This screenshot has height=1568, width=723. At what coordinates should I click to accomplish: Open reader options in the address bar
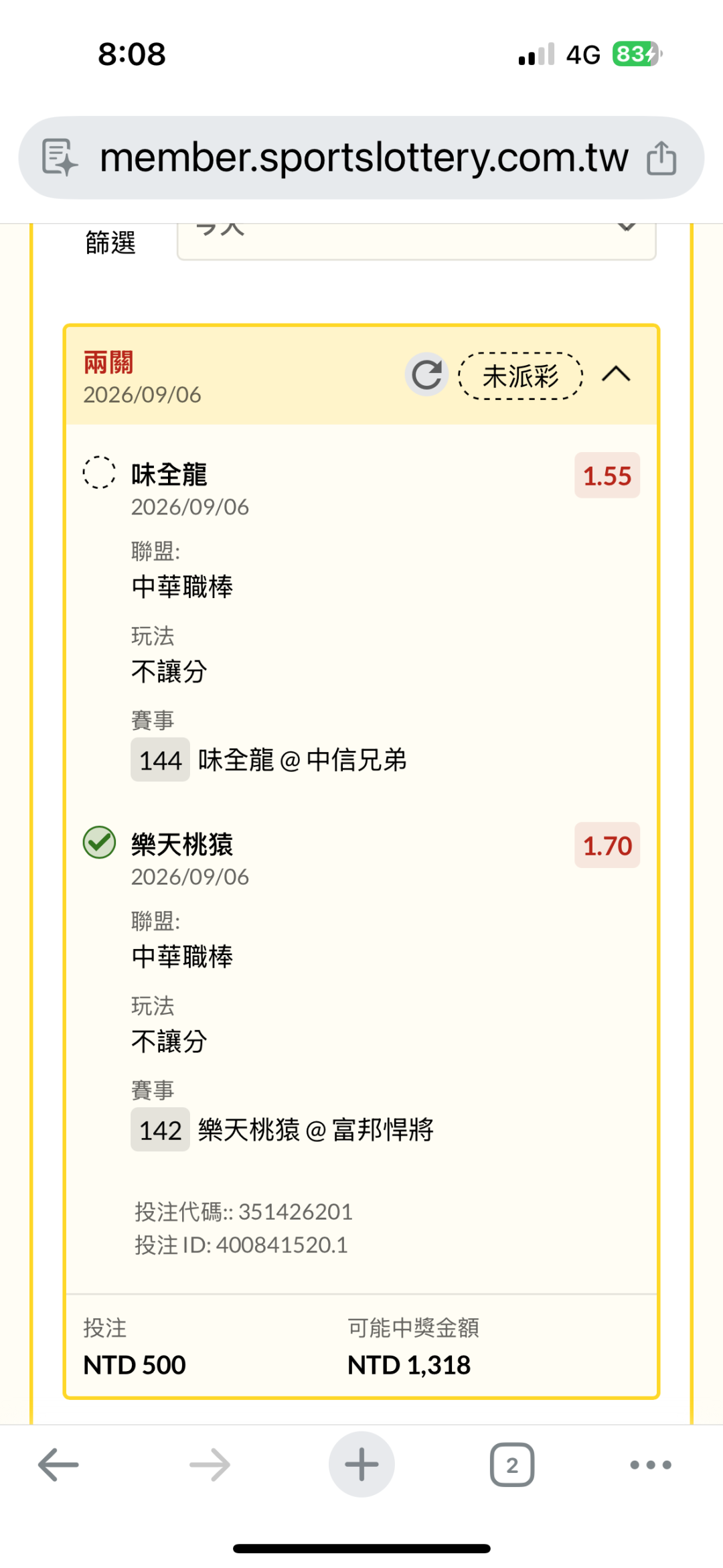[x=60, y=157]
